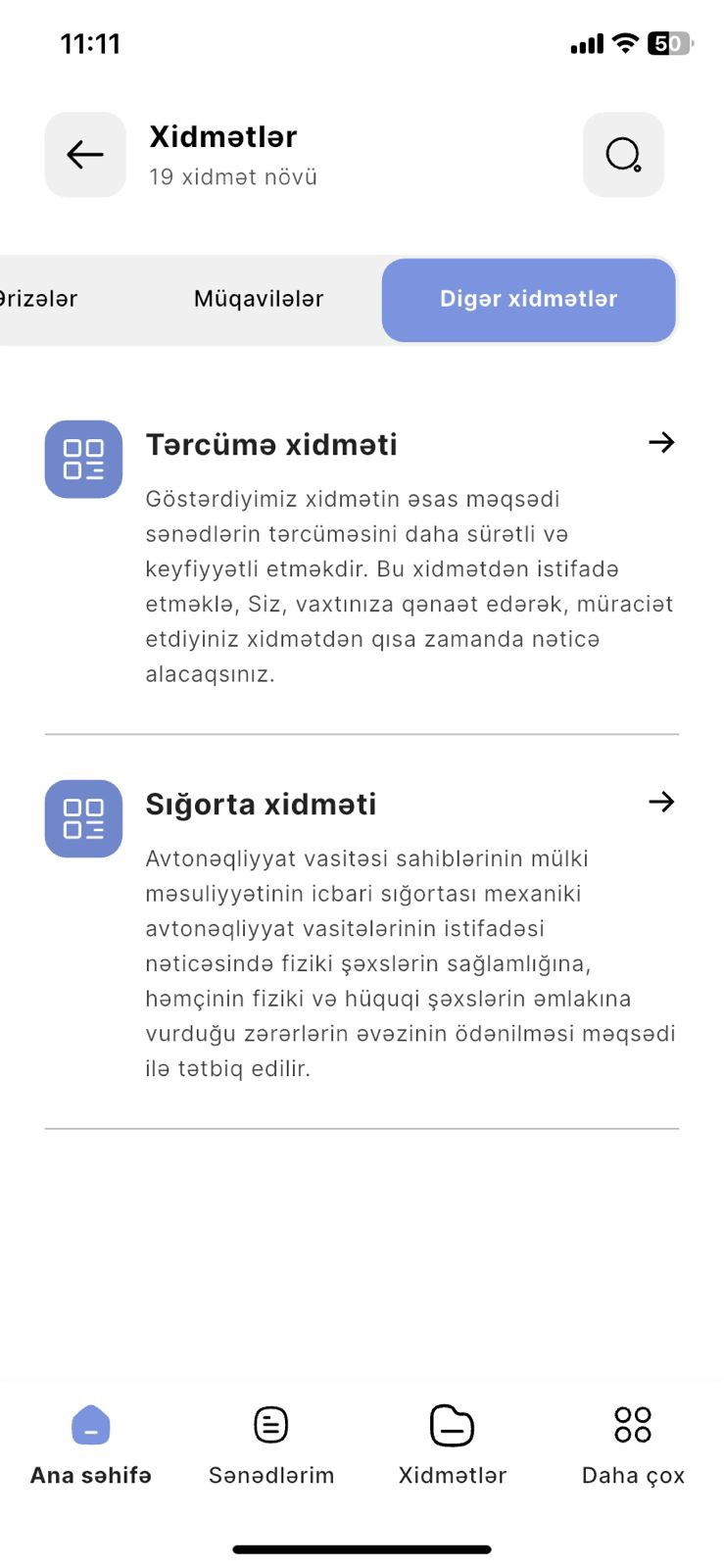Open the search icon in the header
Screen dimensions: 724x1568
click(623, 155)
